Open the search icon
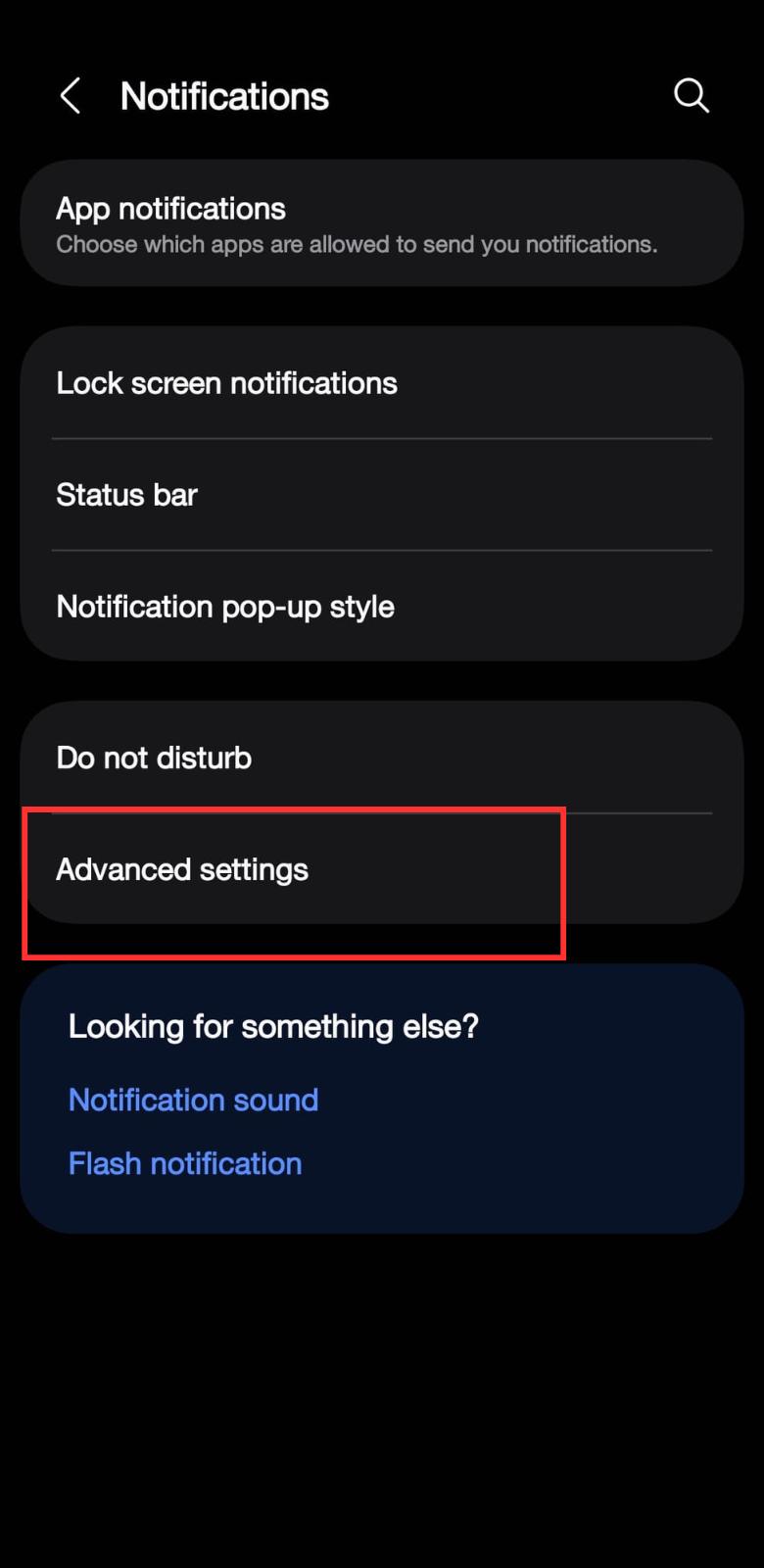Screen dimensions: 764x1568 pyautogui.click(x=691, y=96)
